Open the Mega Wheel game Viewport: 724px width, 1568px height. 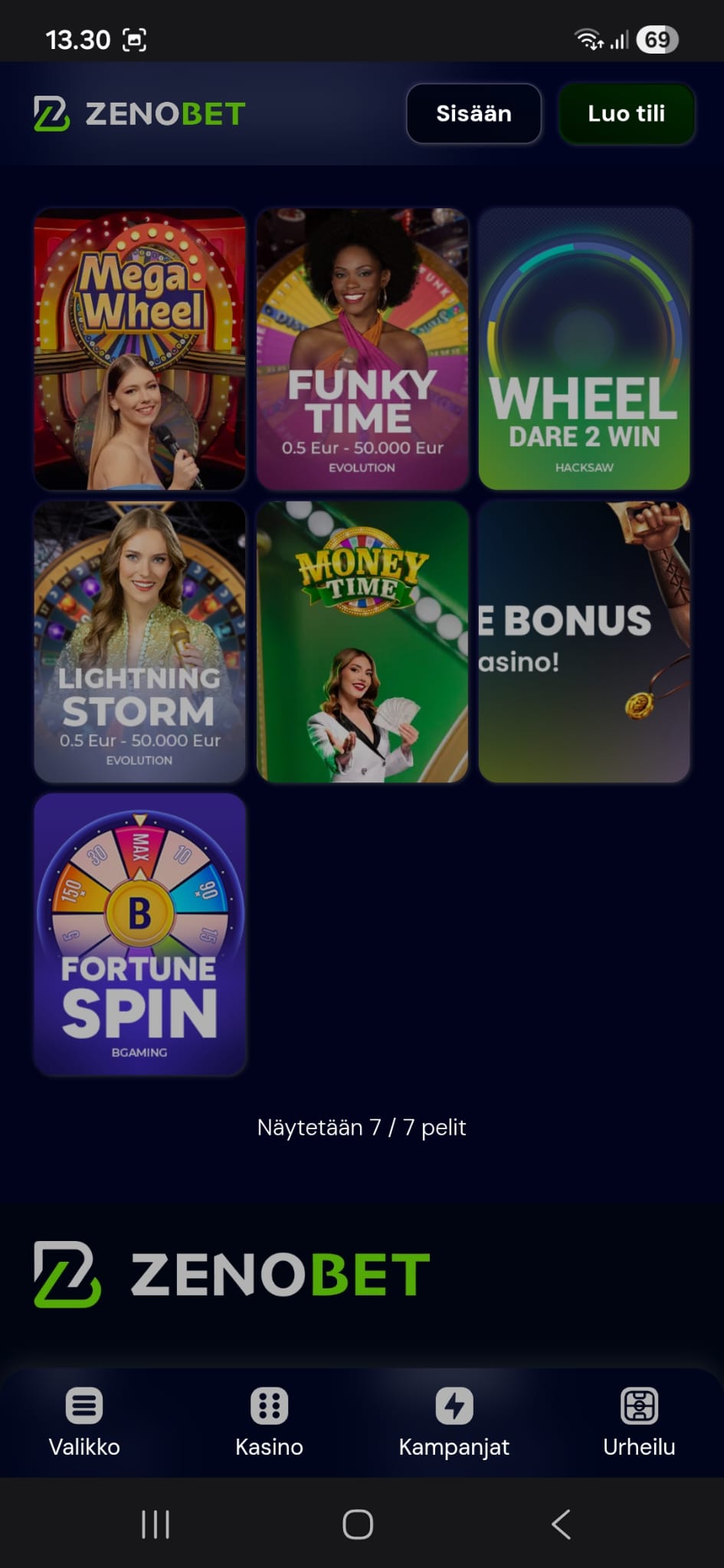[x=139, y=349]
